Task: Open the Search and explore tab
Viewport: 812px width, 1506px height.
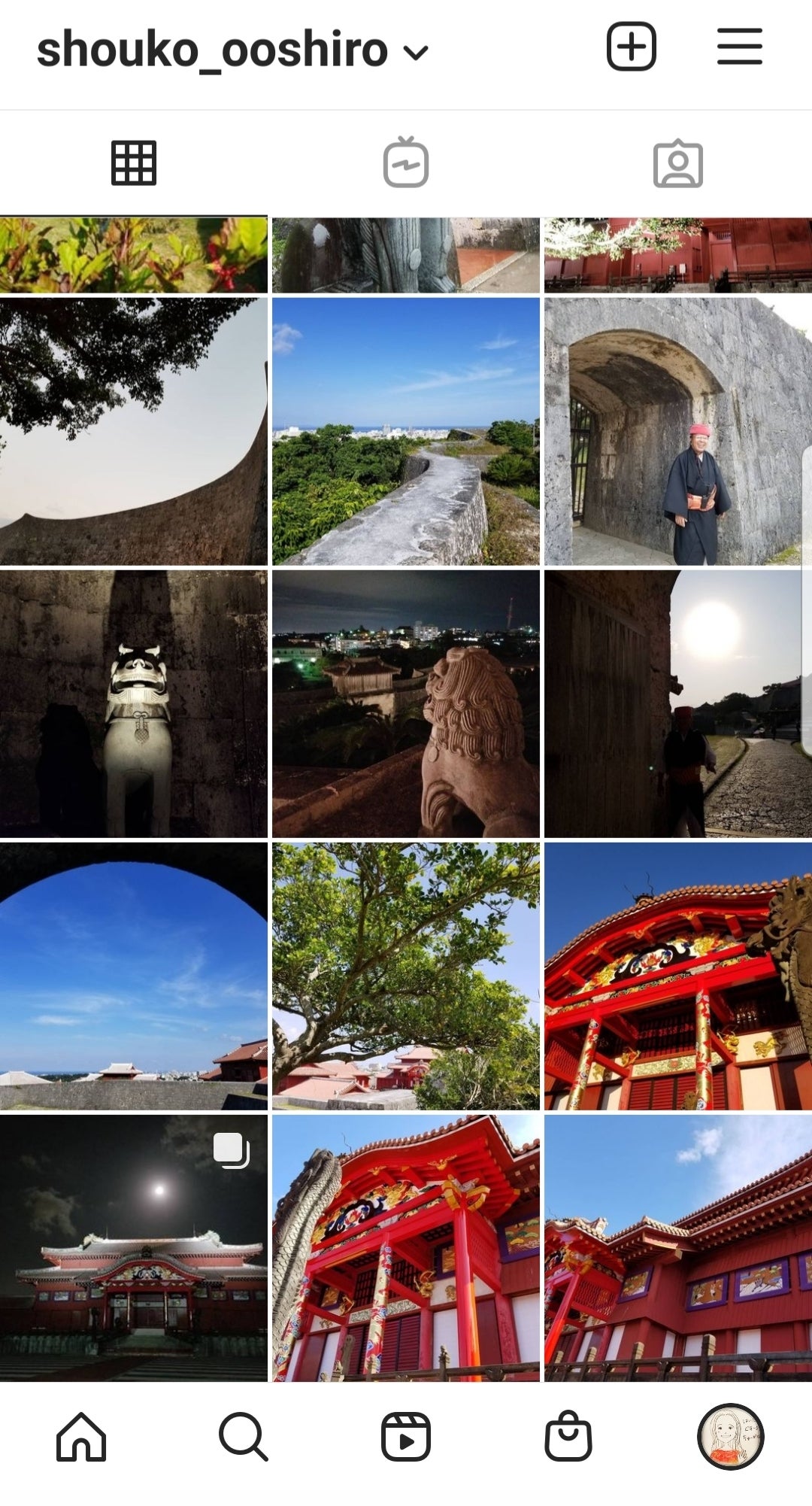Action: click(243, 1437)
